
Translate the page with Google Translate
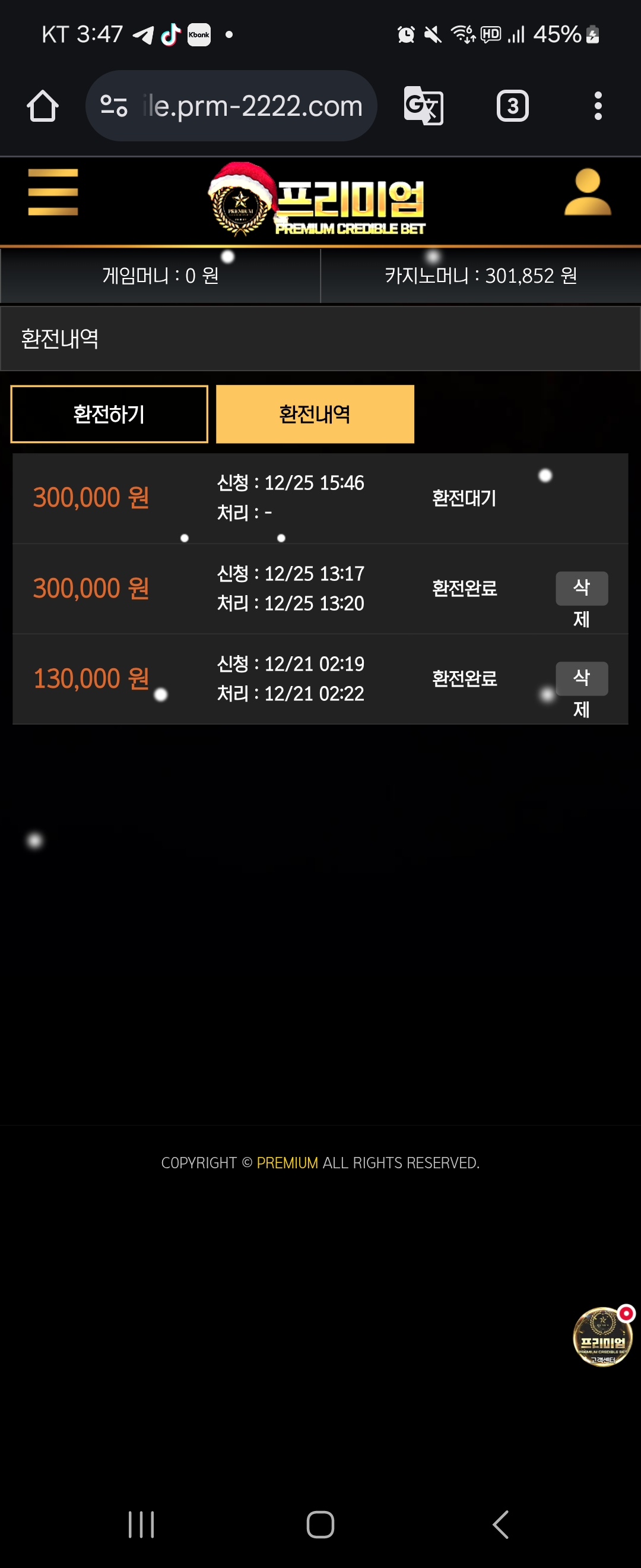423,106
